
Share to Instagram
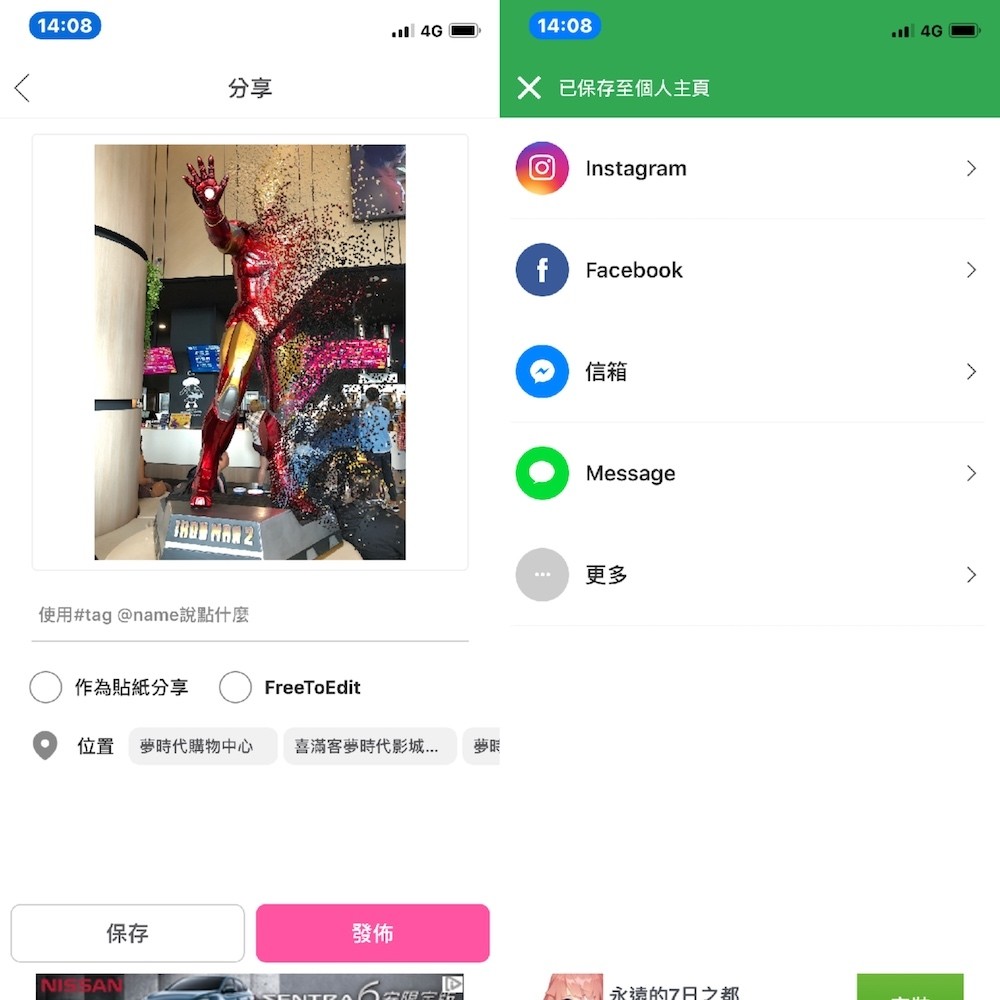coord(745,168)
